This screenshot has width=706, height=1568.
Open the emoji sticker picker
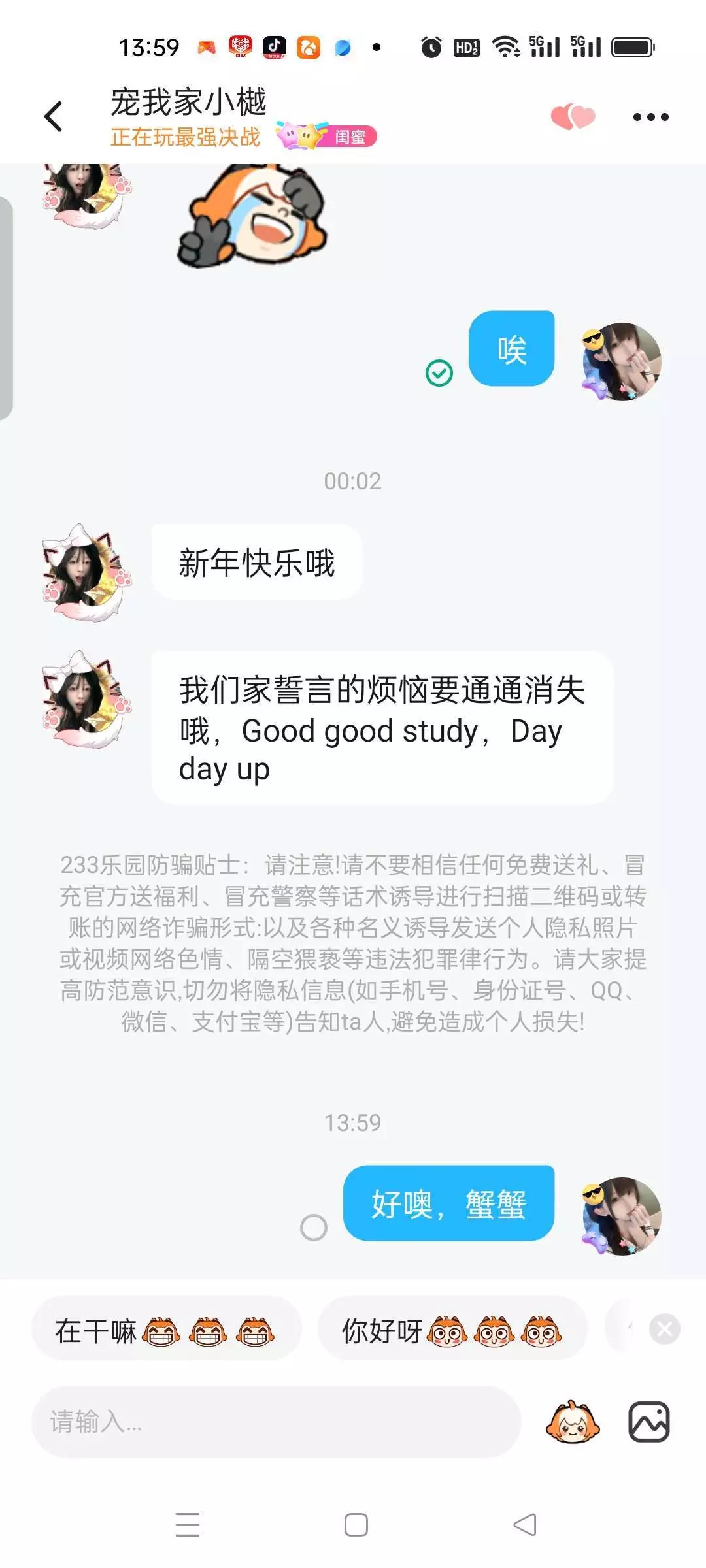click(573, 1422)
